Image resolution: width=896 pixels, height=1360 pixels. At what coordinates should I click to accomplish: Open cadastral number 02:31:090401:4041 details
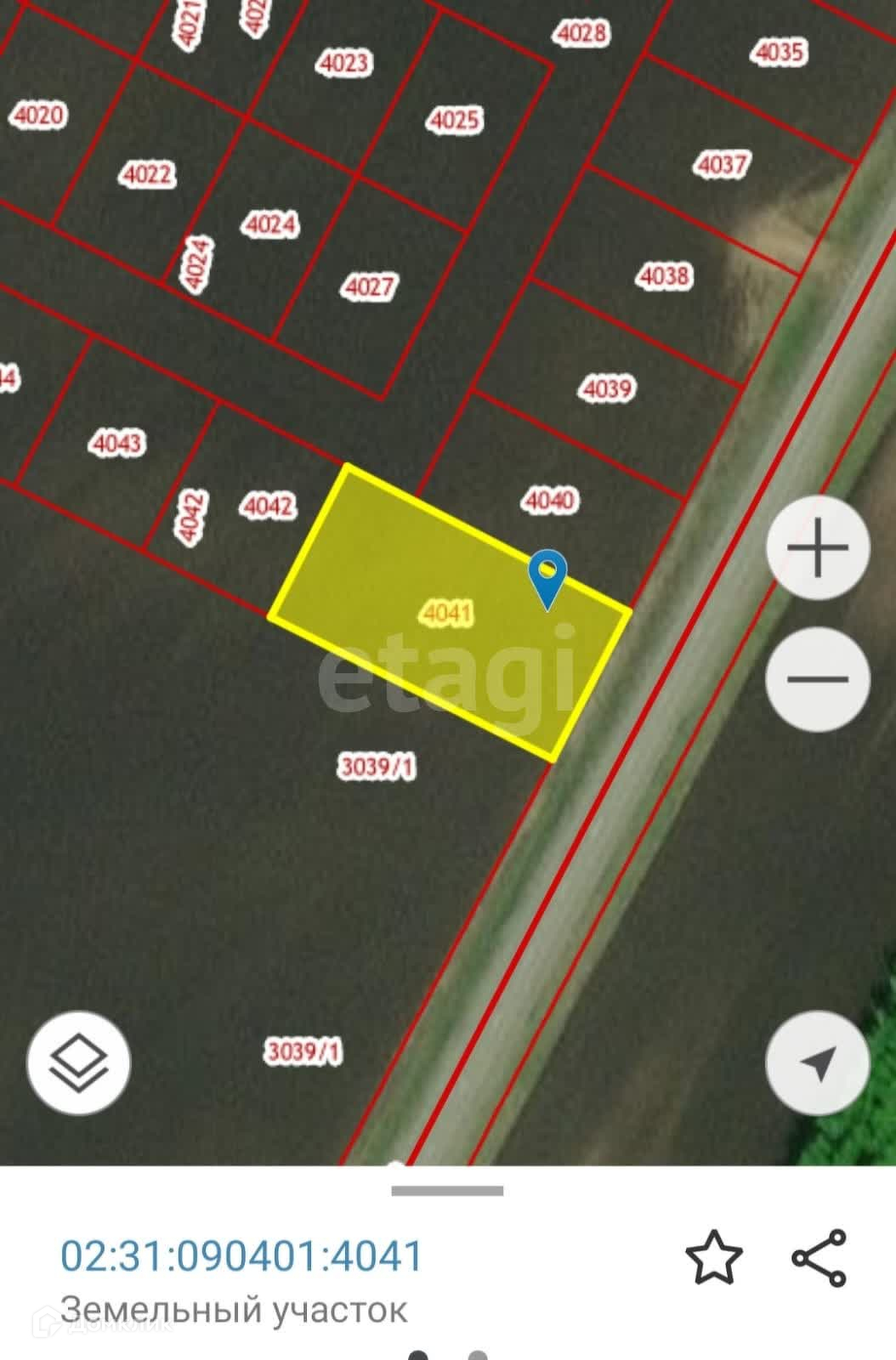coord(241,1256)
